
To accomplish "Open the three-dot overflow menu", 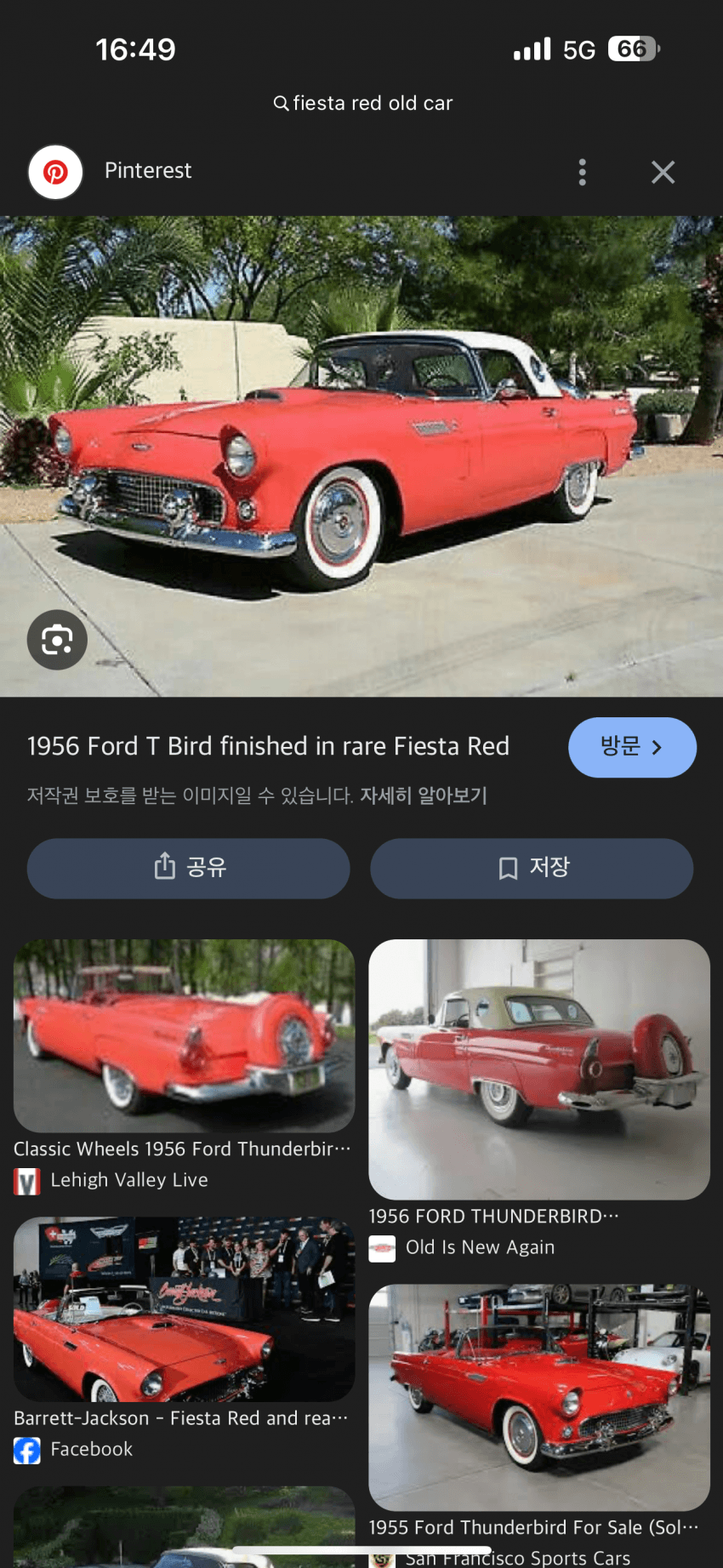I will (x=582, y=172).
